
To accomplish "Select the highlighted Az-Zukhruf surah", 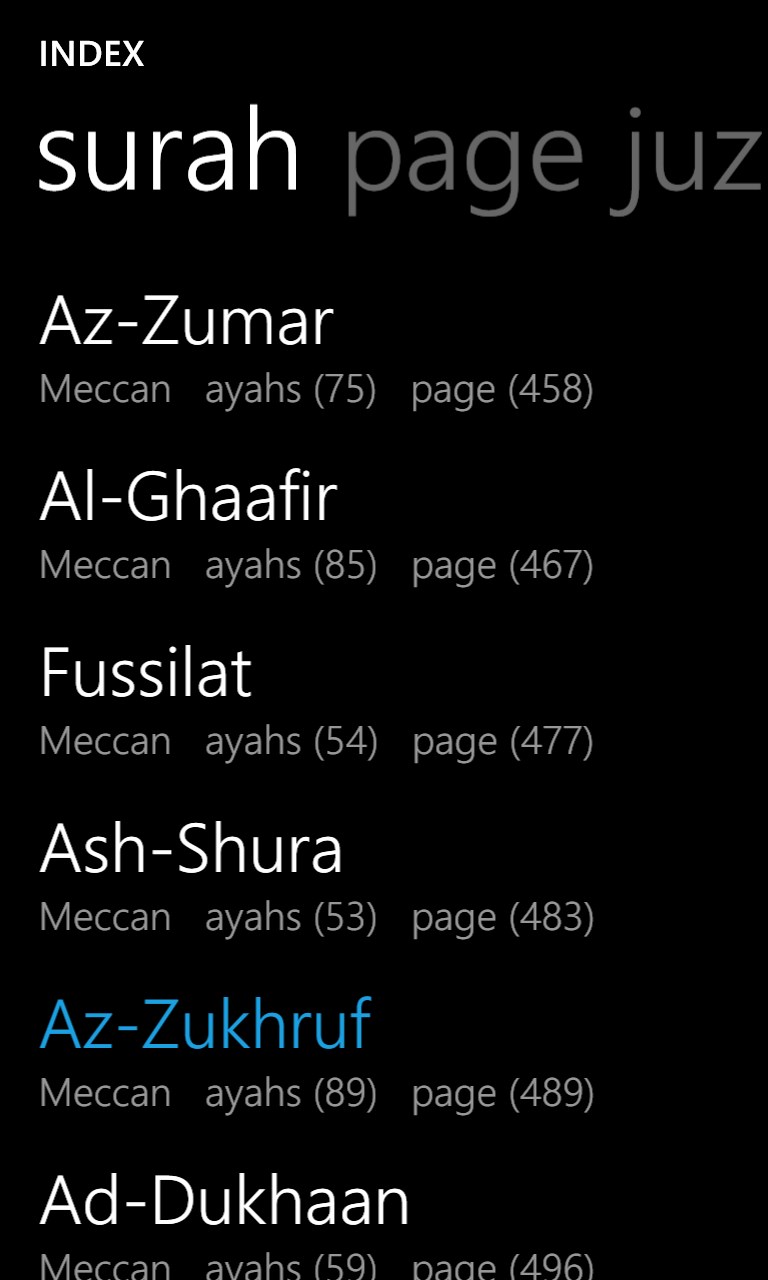I will pos(204,1024).
